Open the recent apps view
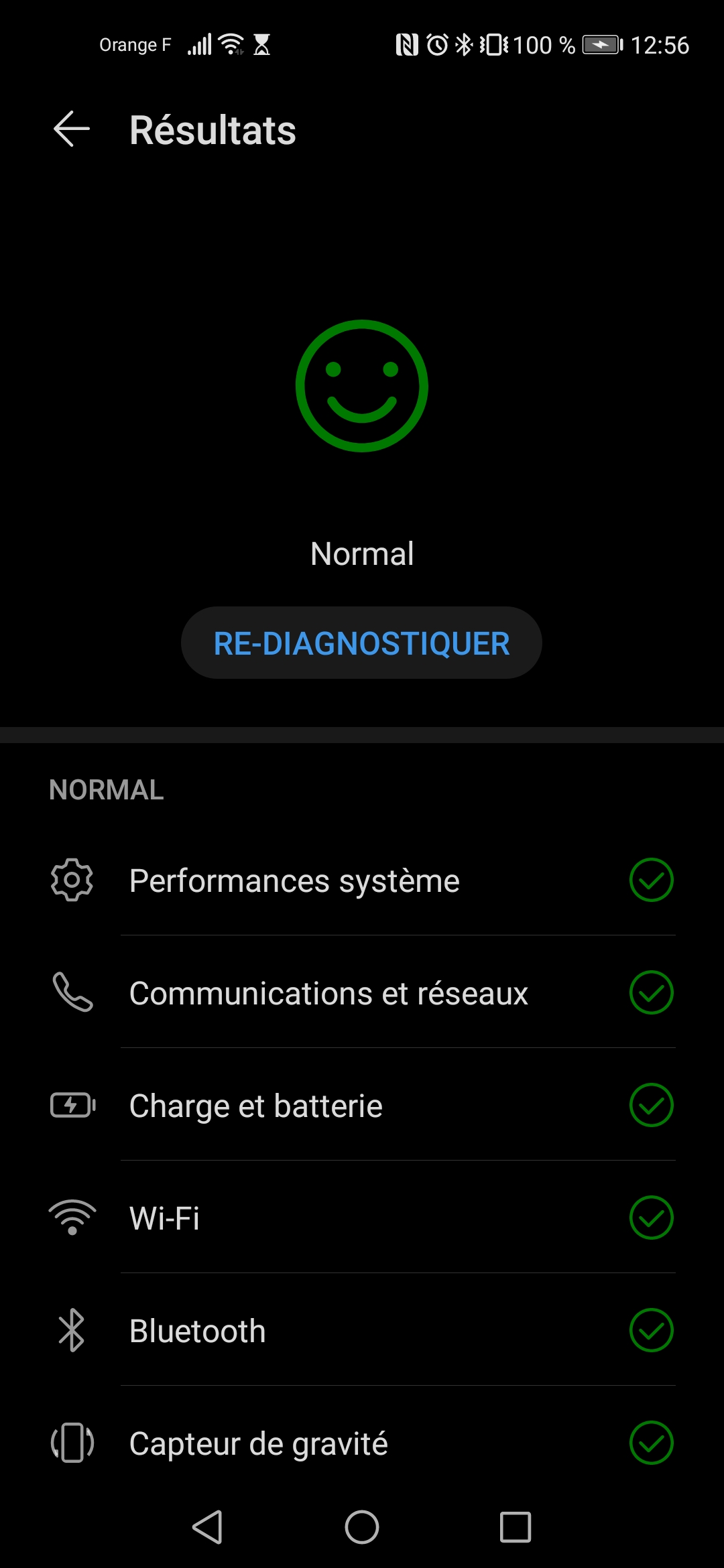The height and width of the screenshot is (1568, 724). [516, 1527]
